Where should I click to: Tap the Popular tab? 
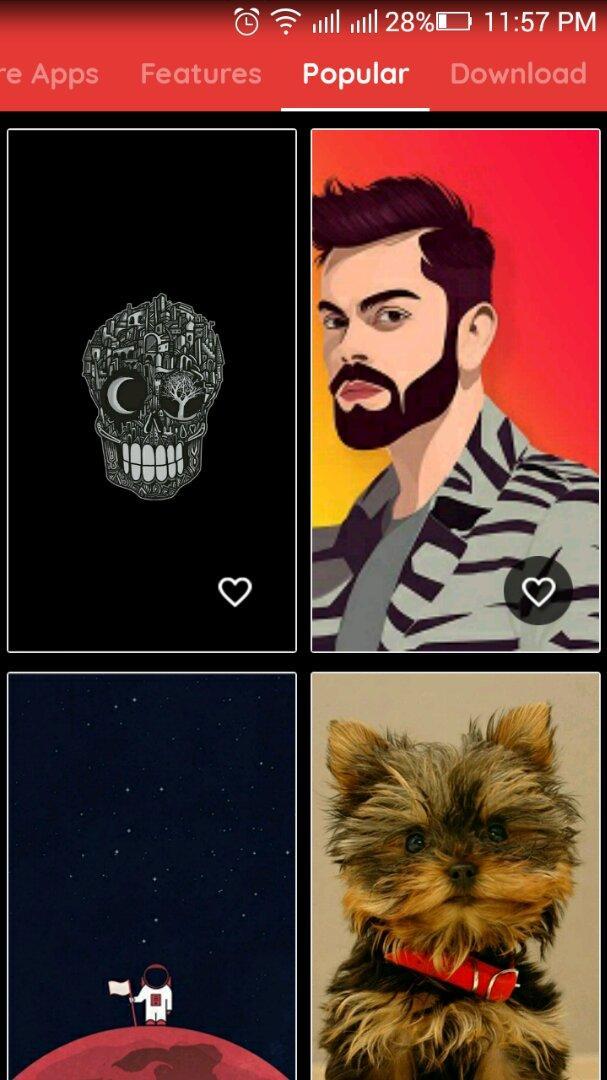(355, 74)
